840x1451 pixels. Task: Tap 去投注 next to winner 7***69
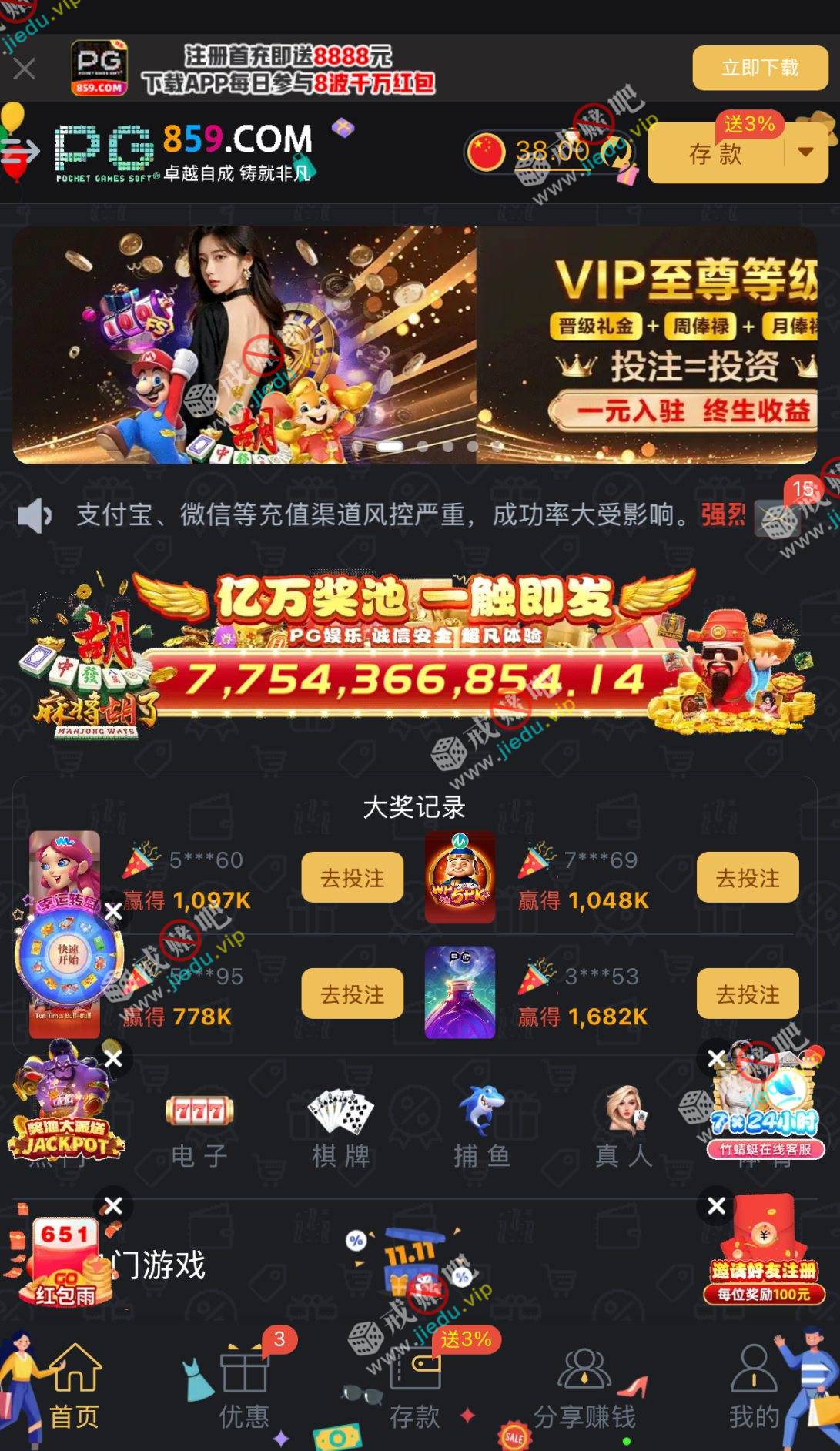747,877
